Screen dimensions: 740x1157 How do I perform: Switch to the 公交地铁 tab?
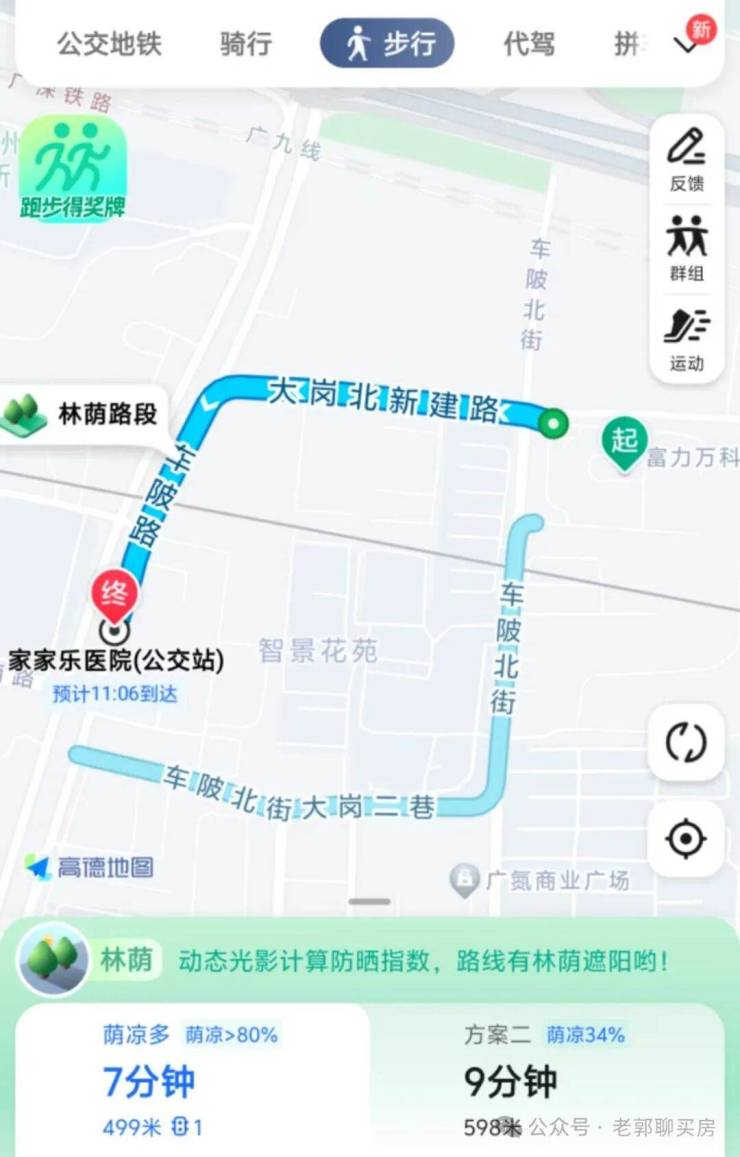[109, 44]
